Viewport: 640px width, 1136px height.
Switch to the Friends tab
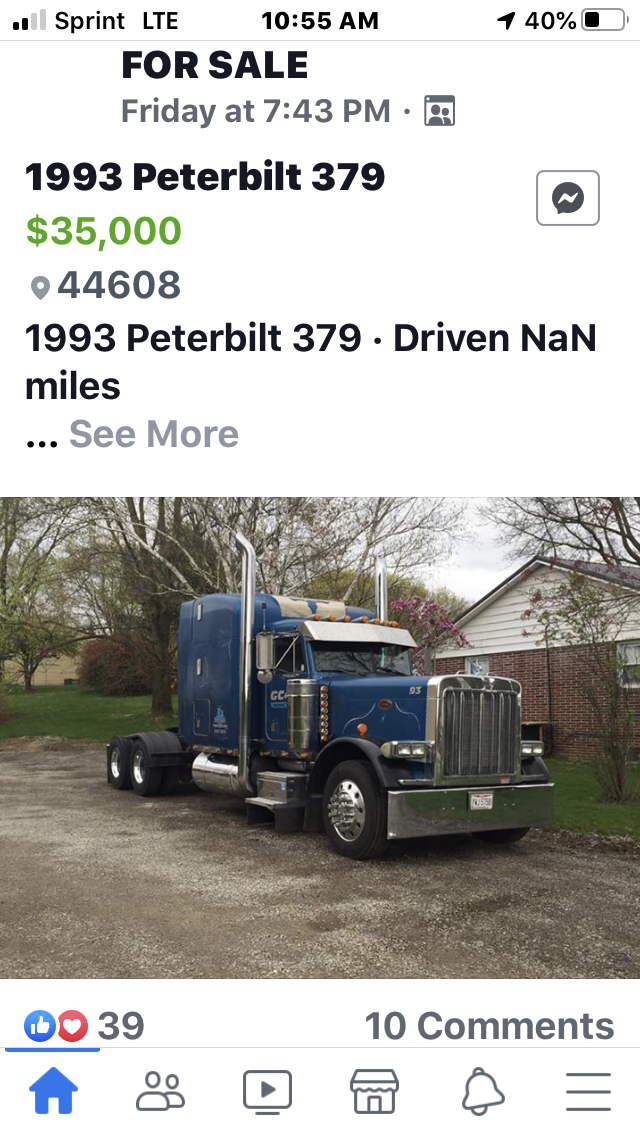coord(160,1091)
